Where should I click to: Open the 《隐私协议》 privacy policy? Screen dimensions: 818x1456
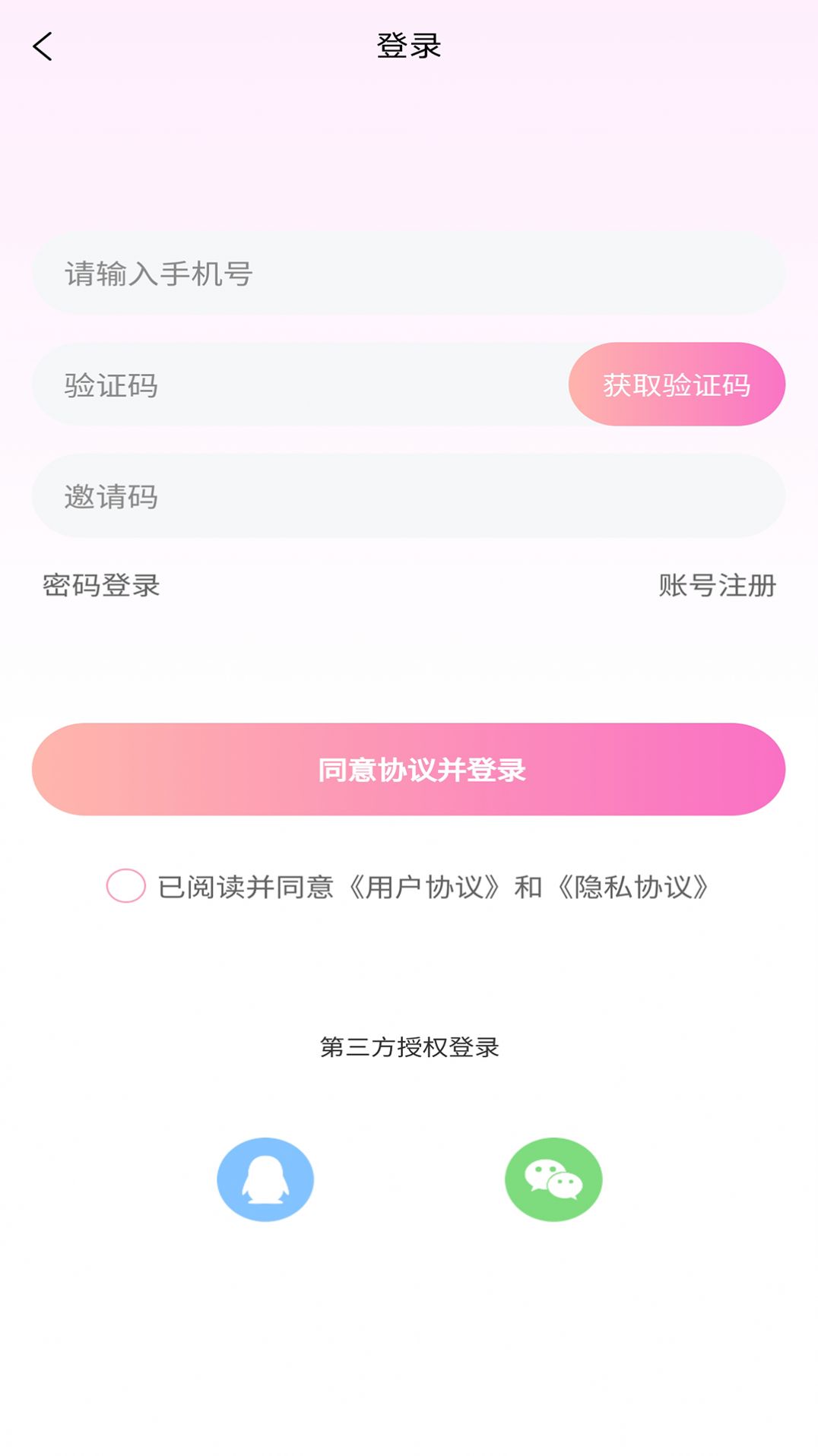coord(637,885)
